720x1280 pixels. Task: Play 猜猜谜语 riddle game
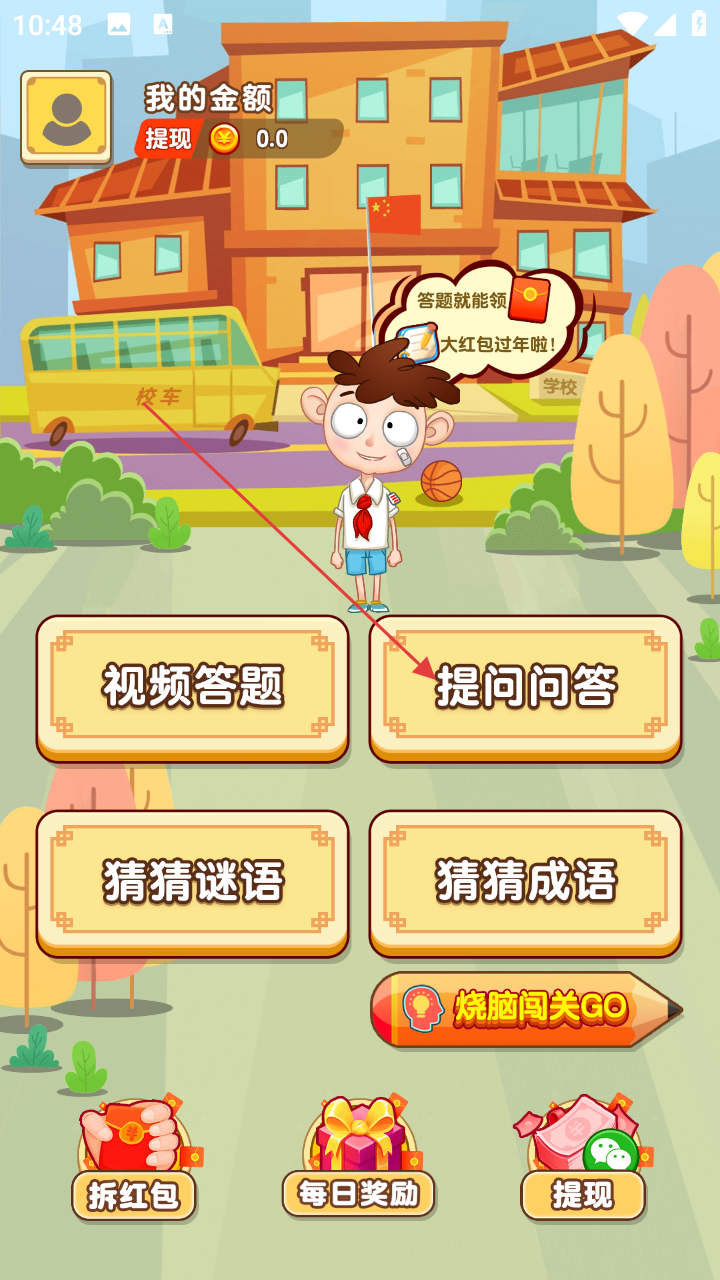[193, 882]
